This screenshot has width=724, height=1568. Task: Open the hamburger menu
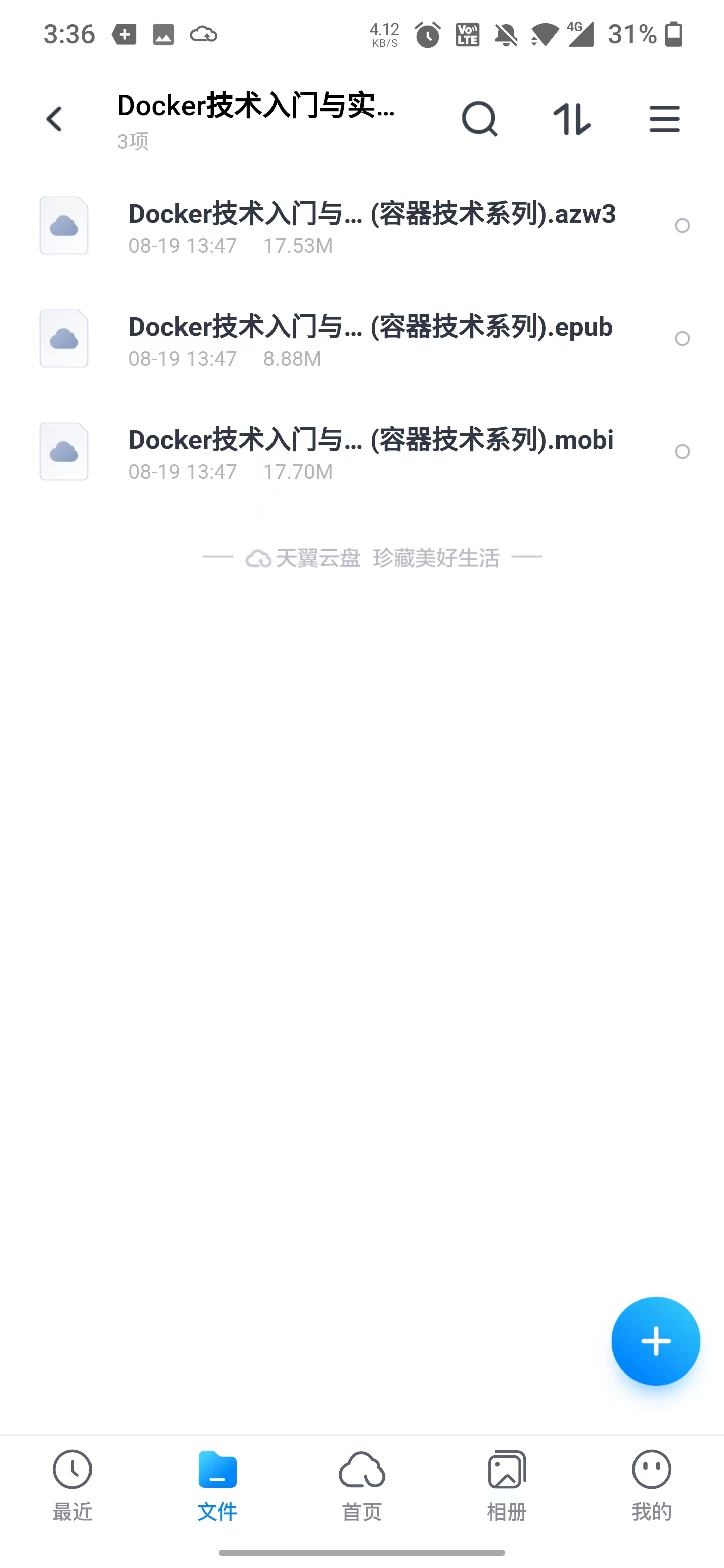664,119
